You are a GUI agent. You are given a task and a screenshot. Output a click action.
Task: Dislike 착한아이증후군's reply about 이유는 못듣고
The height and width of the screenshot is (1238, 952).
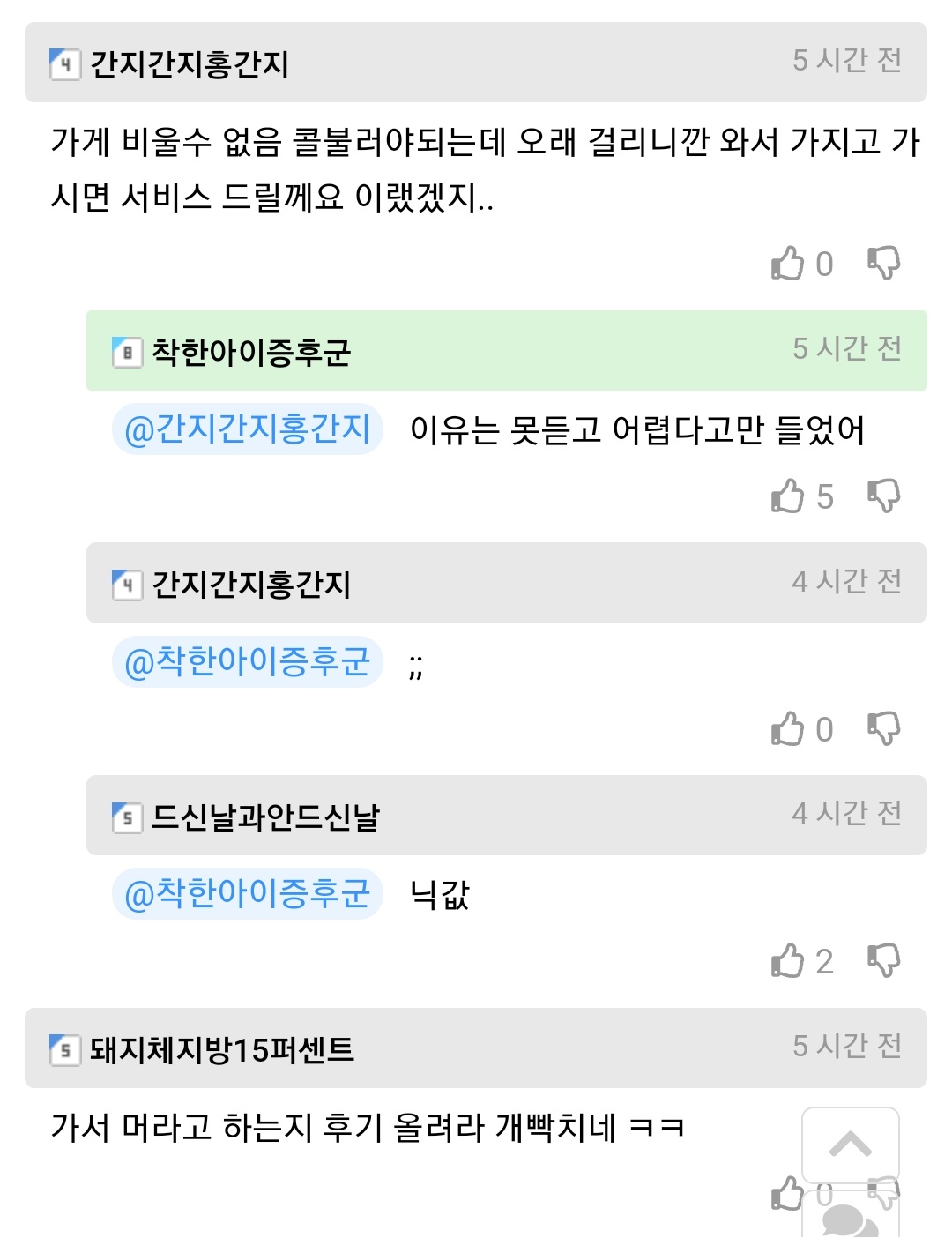(883, 496)
